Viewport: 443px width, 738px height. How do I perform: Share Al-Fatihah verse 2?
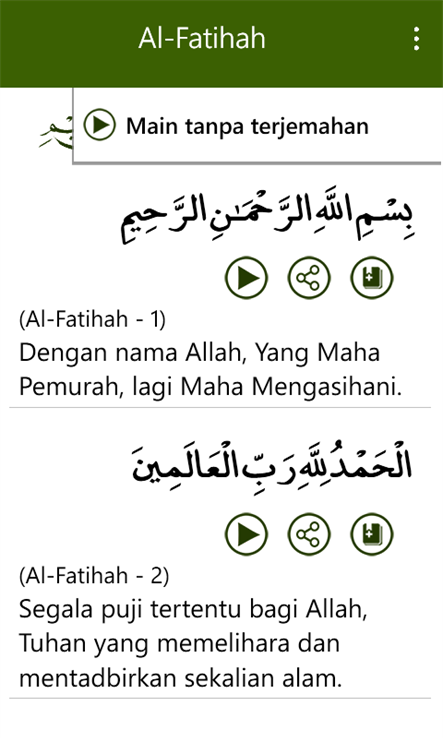(309, 534)
